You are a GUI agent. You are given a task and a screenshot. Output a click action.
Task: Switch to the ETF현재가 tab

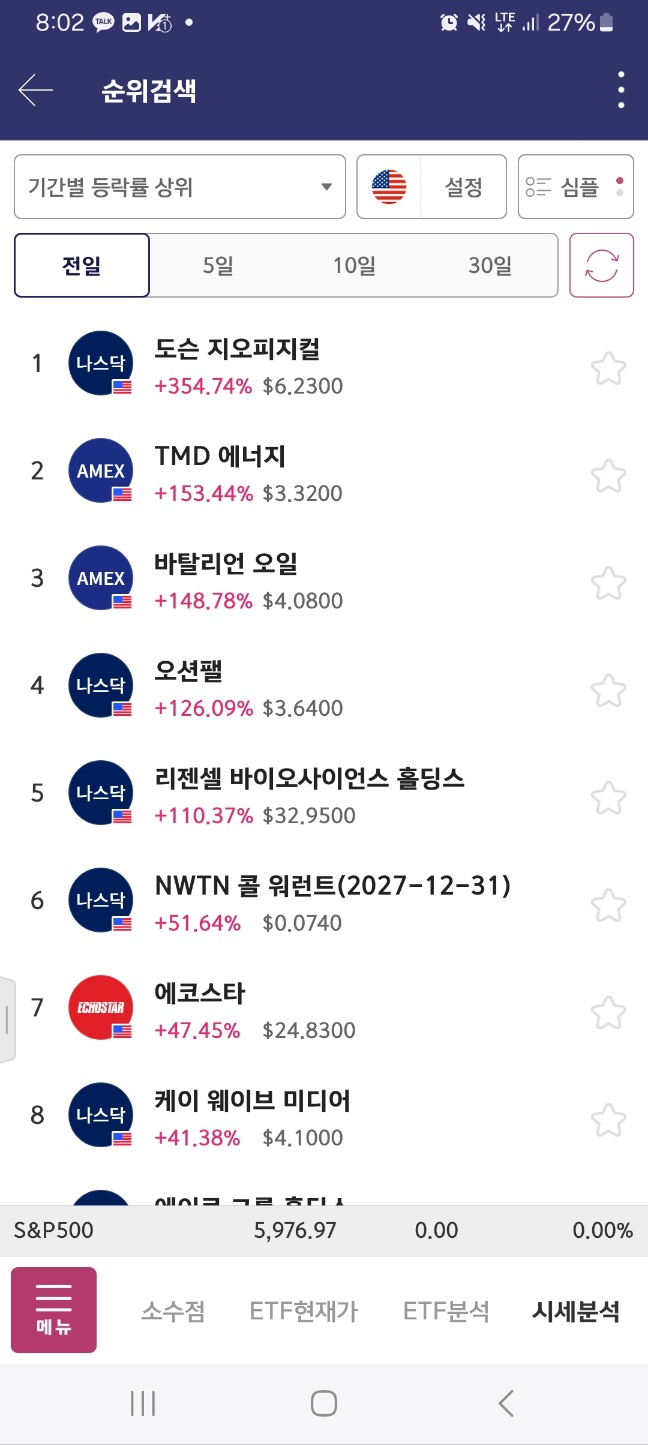pos(304,1311)
